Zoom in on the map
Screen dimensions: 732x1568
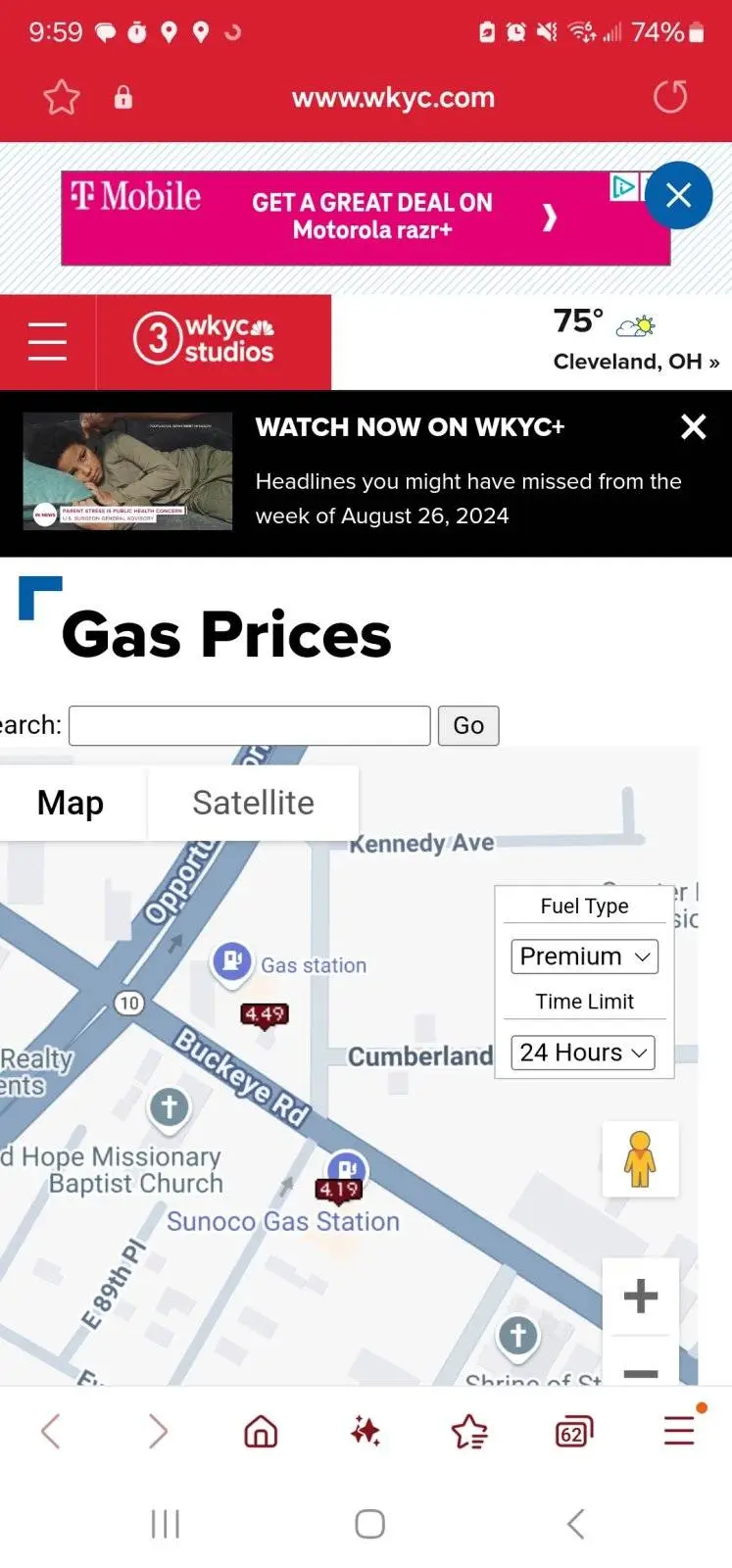(640, 1296)
